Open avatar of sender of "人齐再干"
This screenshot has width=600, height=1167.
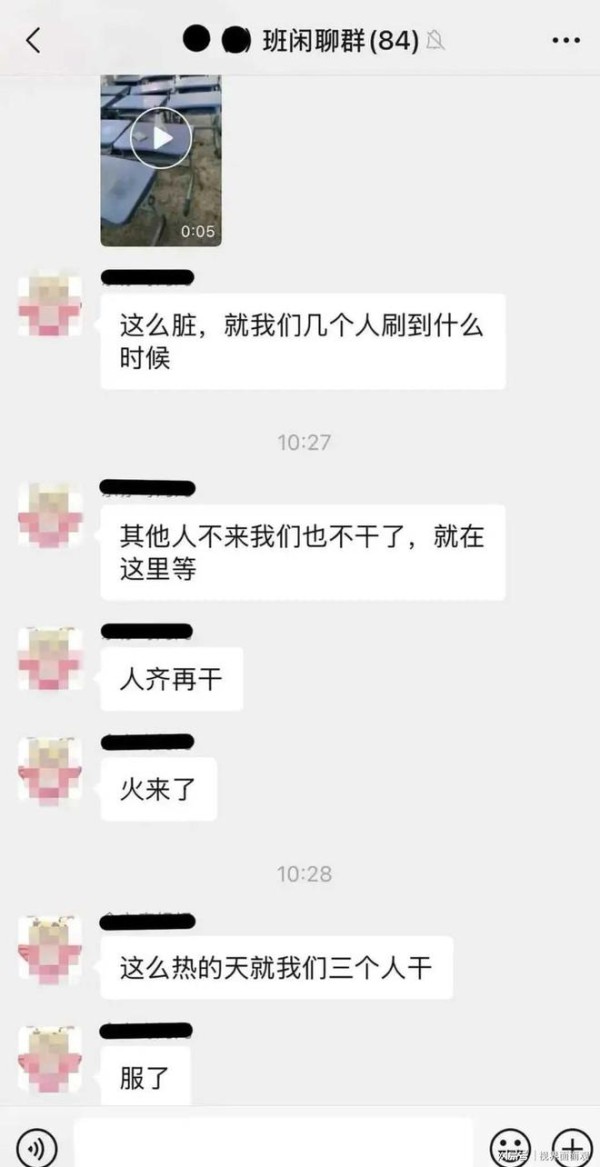(x=50, y=658)
